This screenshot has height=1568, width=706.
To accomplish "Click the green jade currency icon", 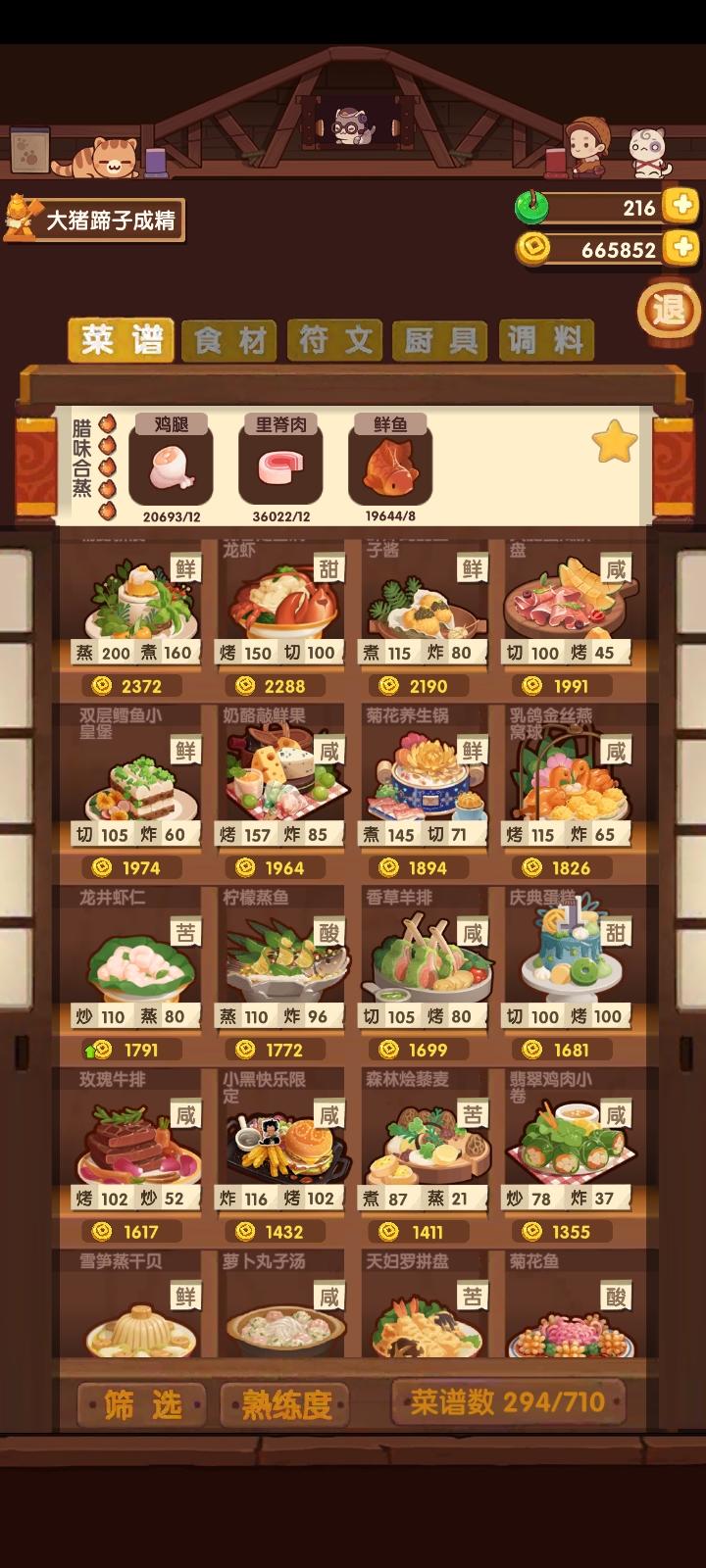I will point(530,208).
